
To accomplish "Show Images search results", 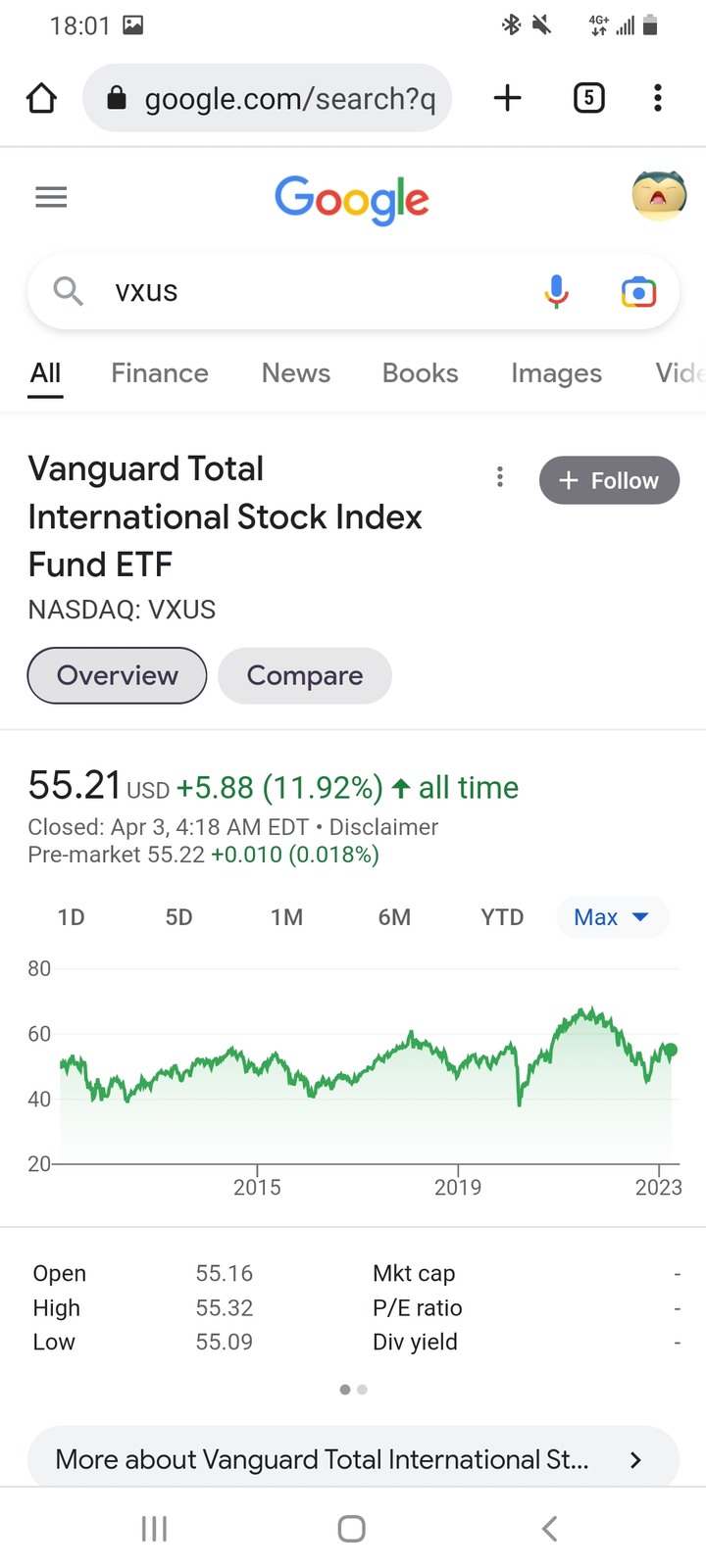I will tap(556, 373).
